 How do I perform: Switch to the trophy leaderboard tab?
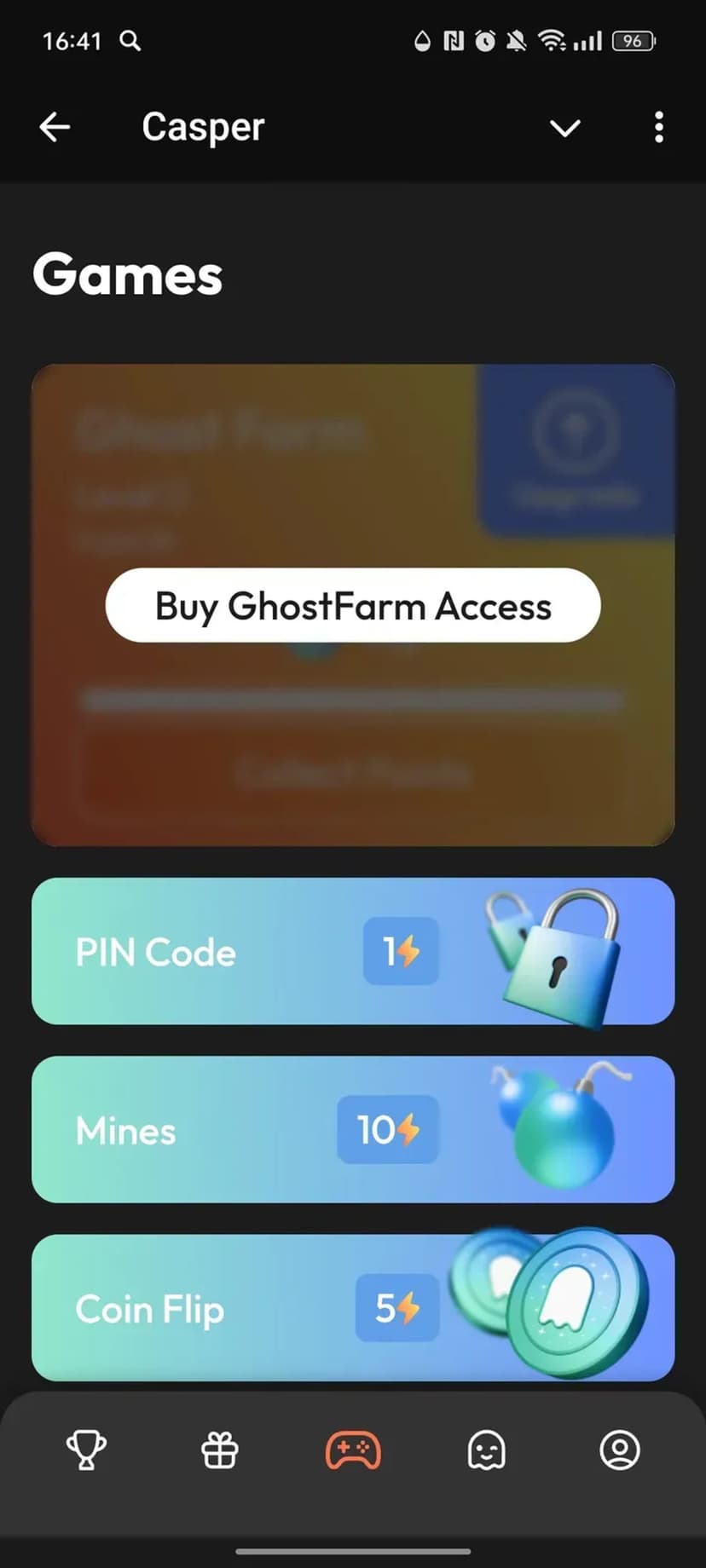click(x=86, y=1450)
